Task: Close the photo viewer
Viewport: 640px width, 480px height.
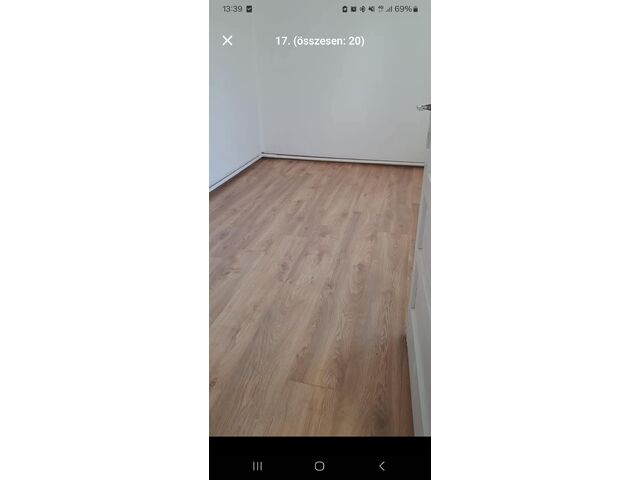Action: [x=227, y=41]
